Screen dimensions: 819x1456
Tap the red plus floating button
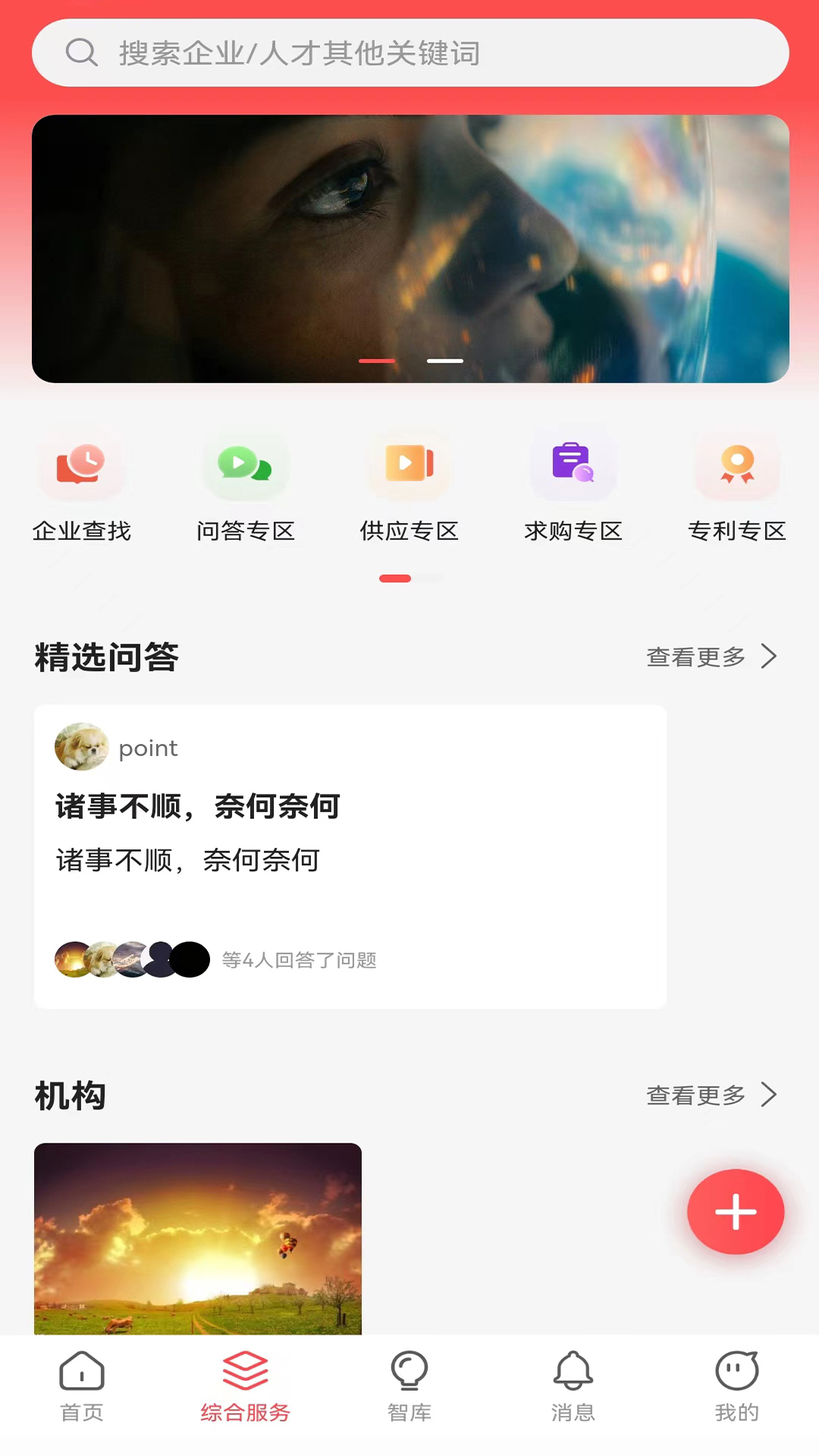point(736,1211)
